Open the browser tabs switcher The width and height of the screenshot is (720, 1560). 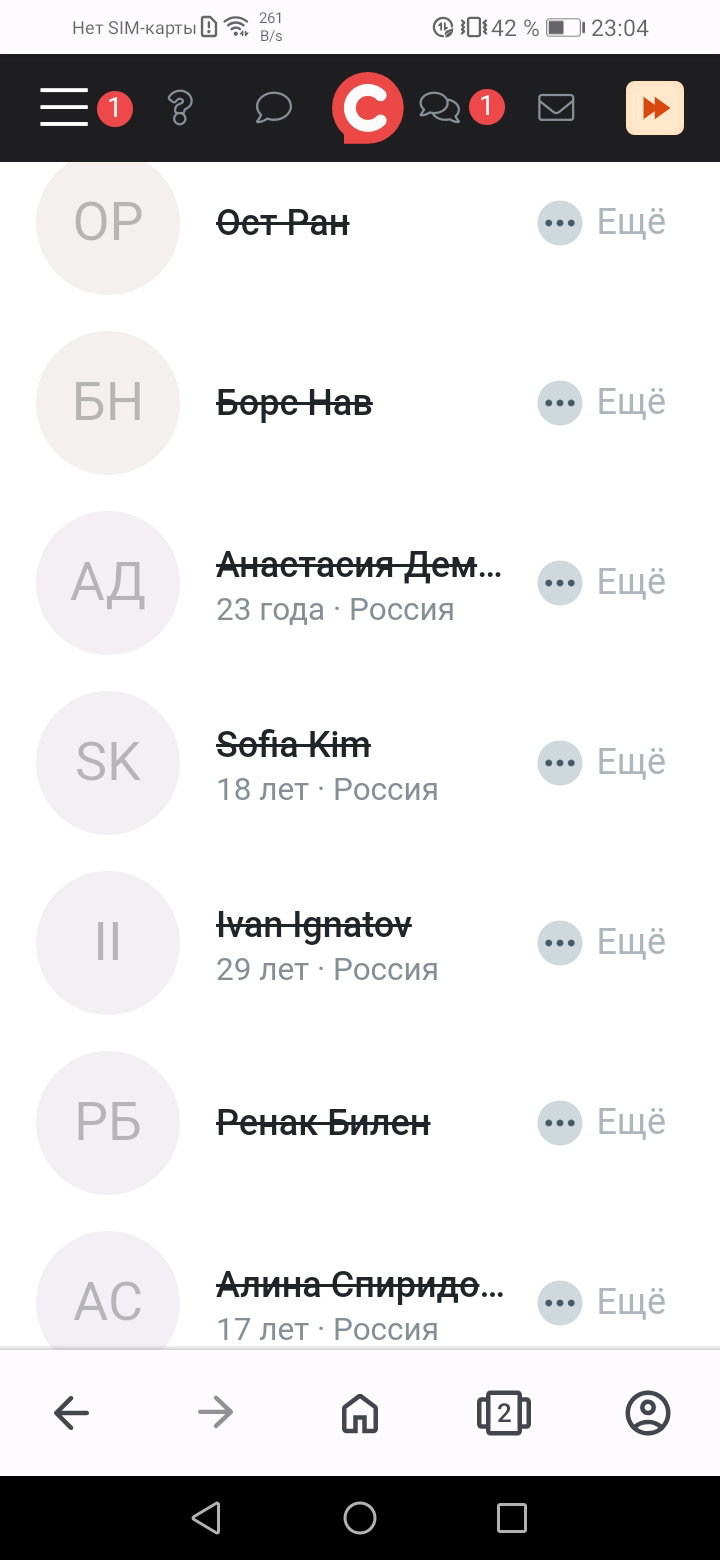504,1412
